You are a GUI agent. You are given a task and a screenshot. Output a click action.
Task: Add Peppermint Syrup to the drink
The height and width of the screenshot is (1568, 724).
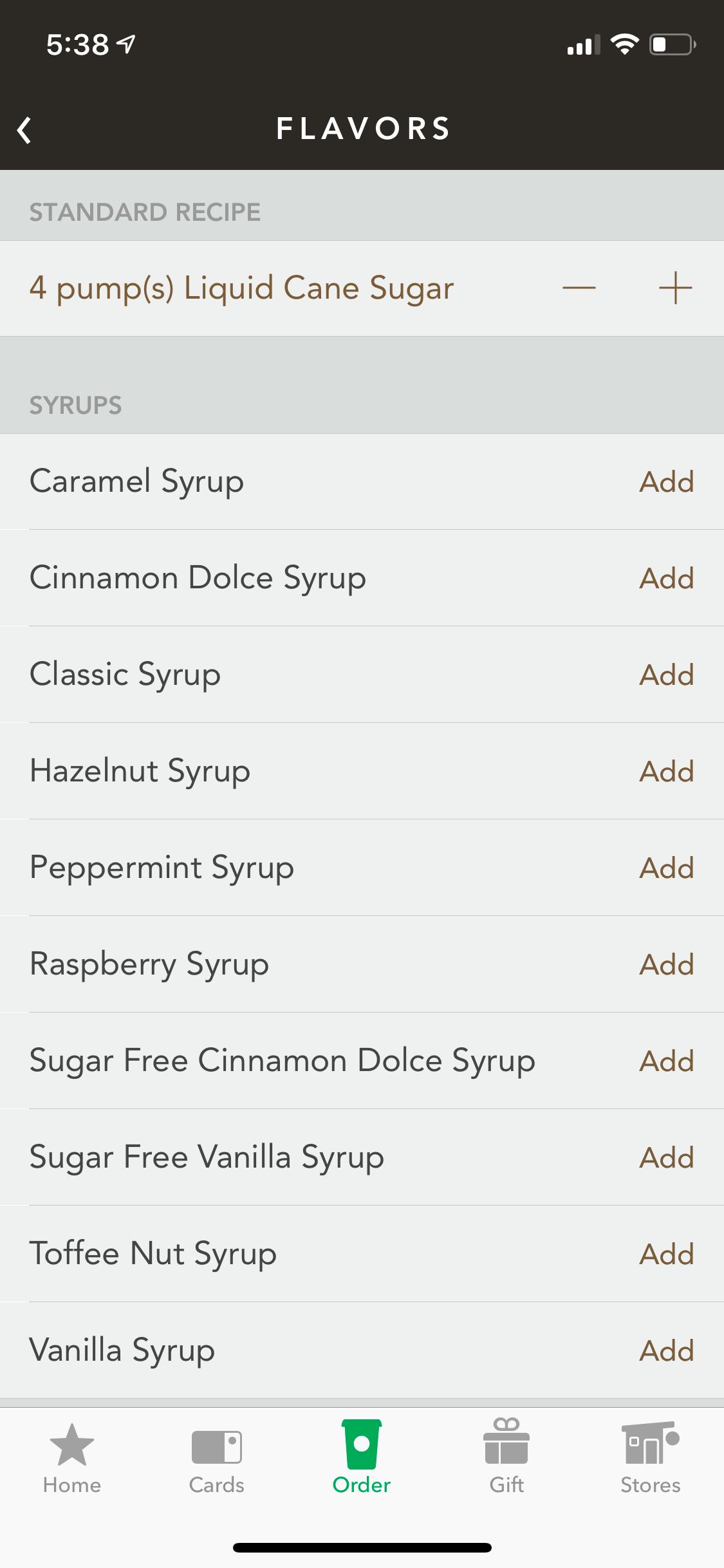point(666,868)
